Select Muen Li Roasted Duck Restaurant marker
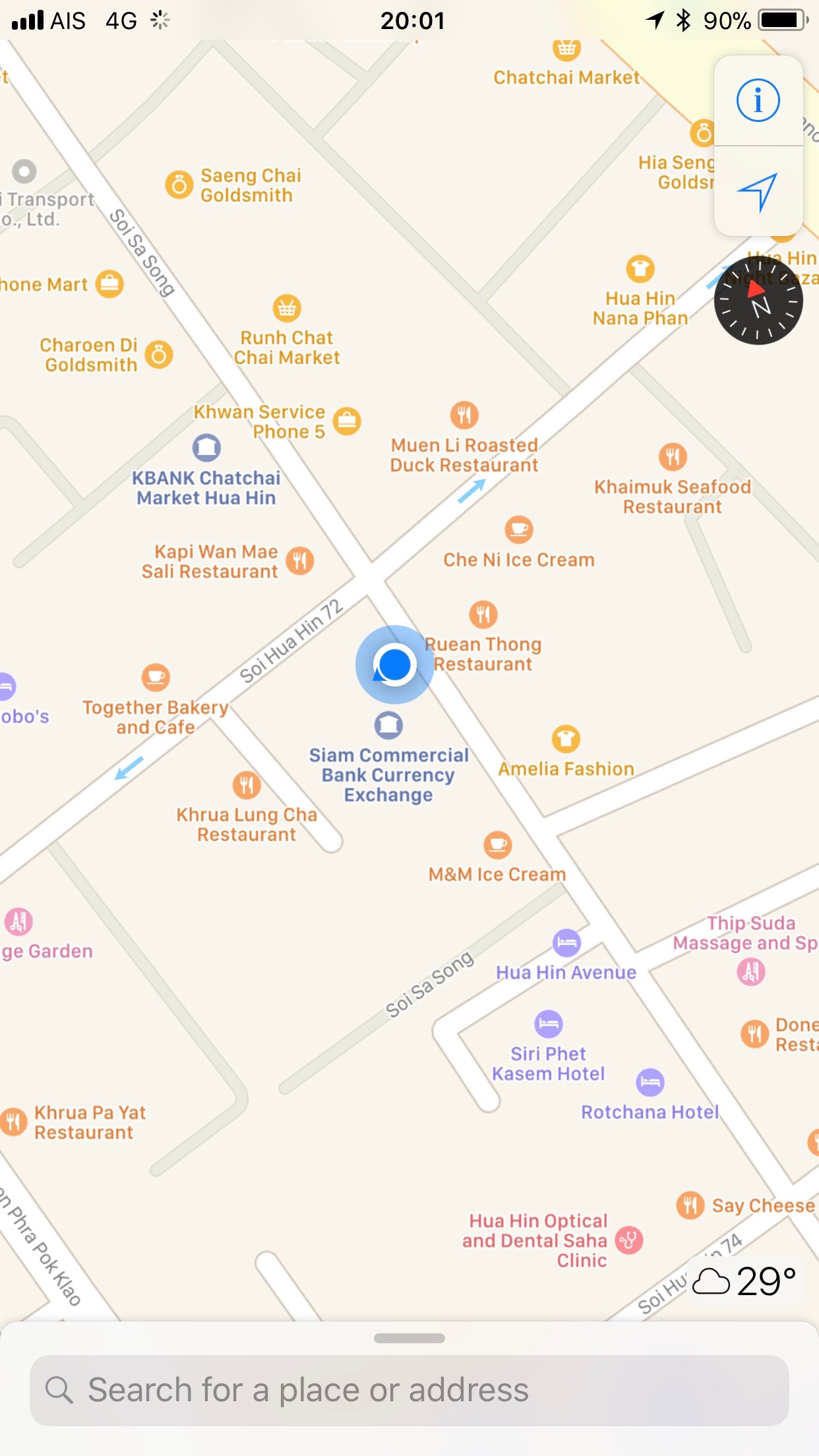 [x=464, y=415]
